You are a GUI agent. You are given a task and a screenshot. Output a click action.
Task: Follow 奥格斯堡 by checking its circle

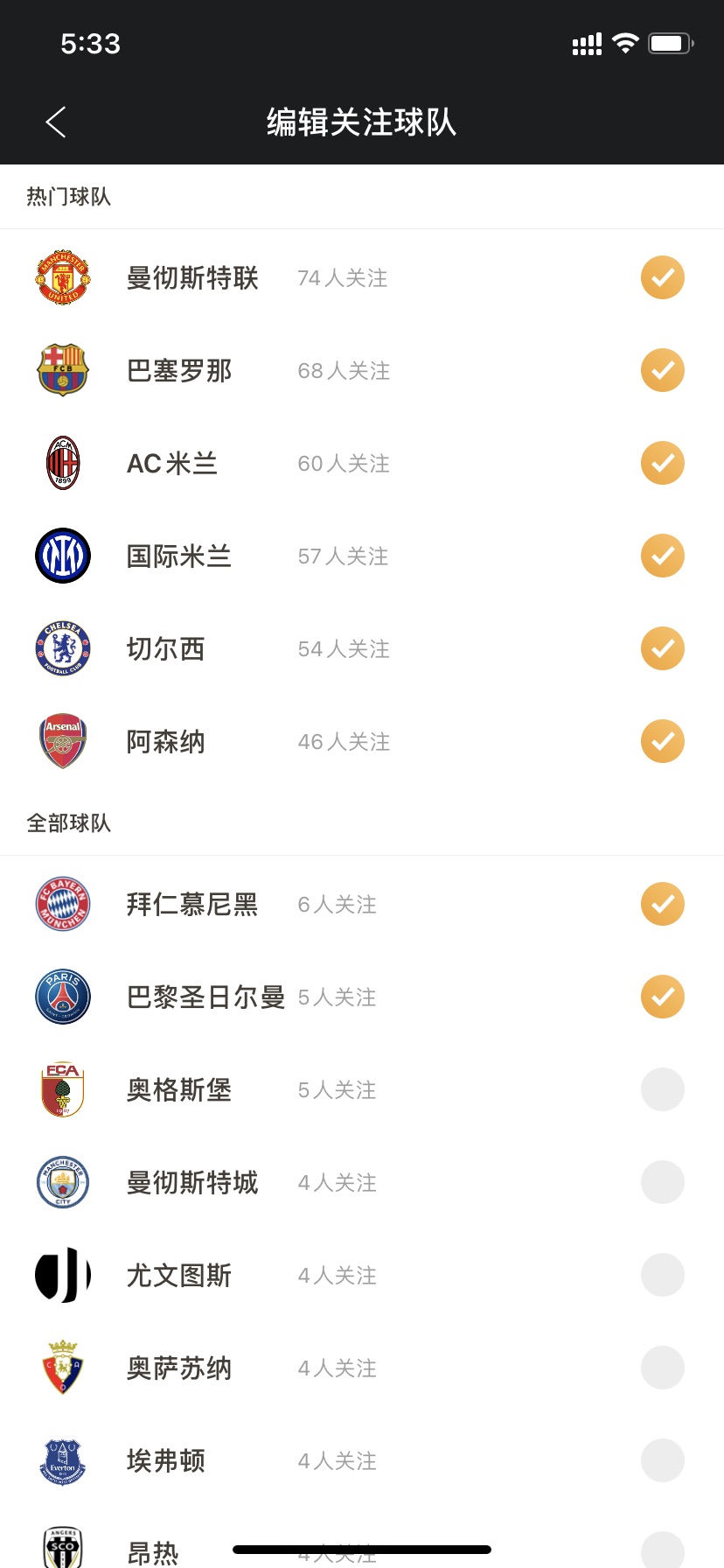[x=663, y=1089]
